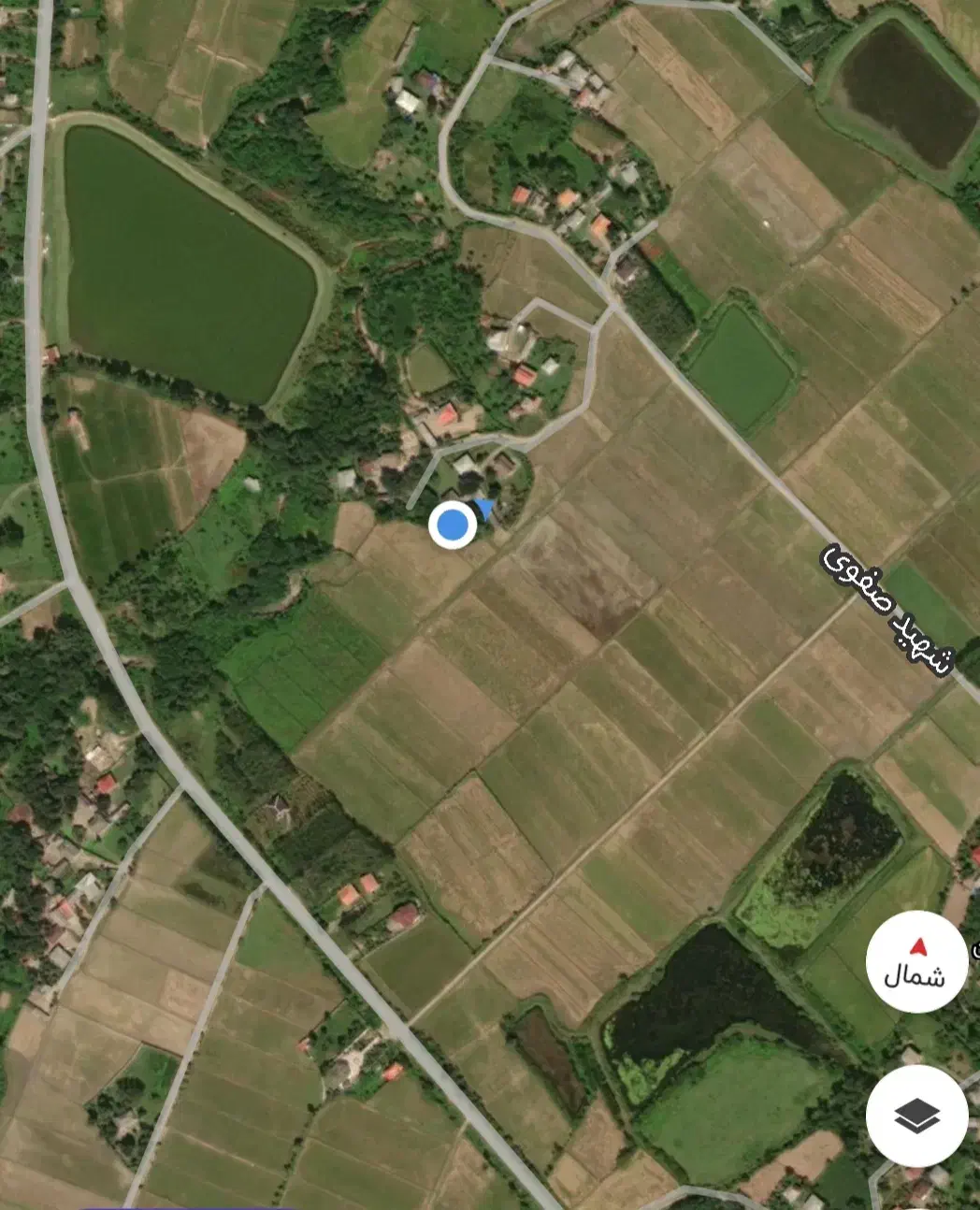Tap the blue current location dot
The image size is (980, 1210).
[x=453, y=525]
